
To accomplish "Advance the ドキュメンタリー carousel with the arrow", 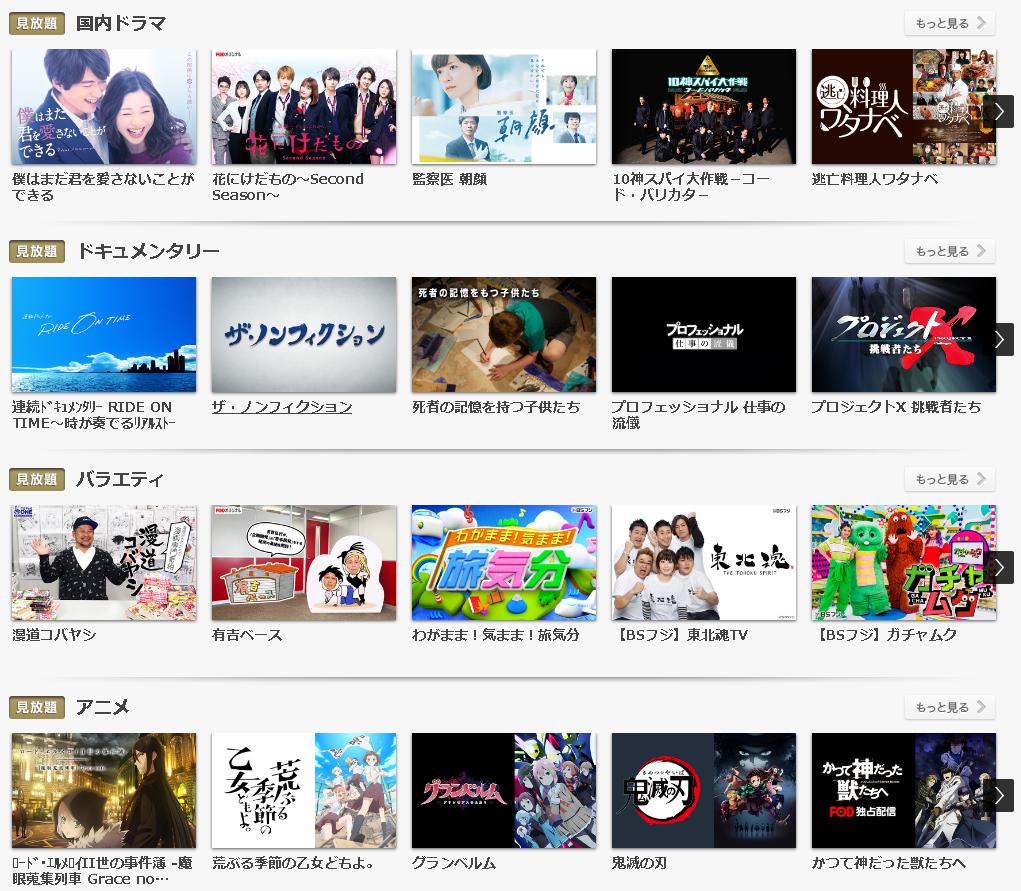I will 998,339.
